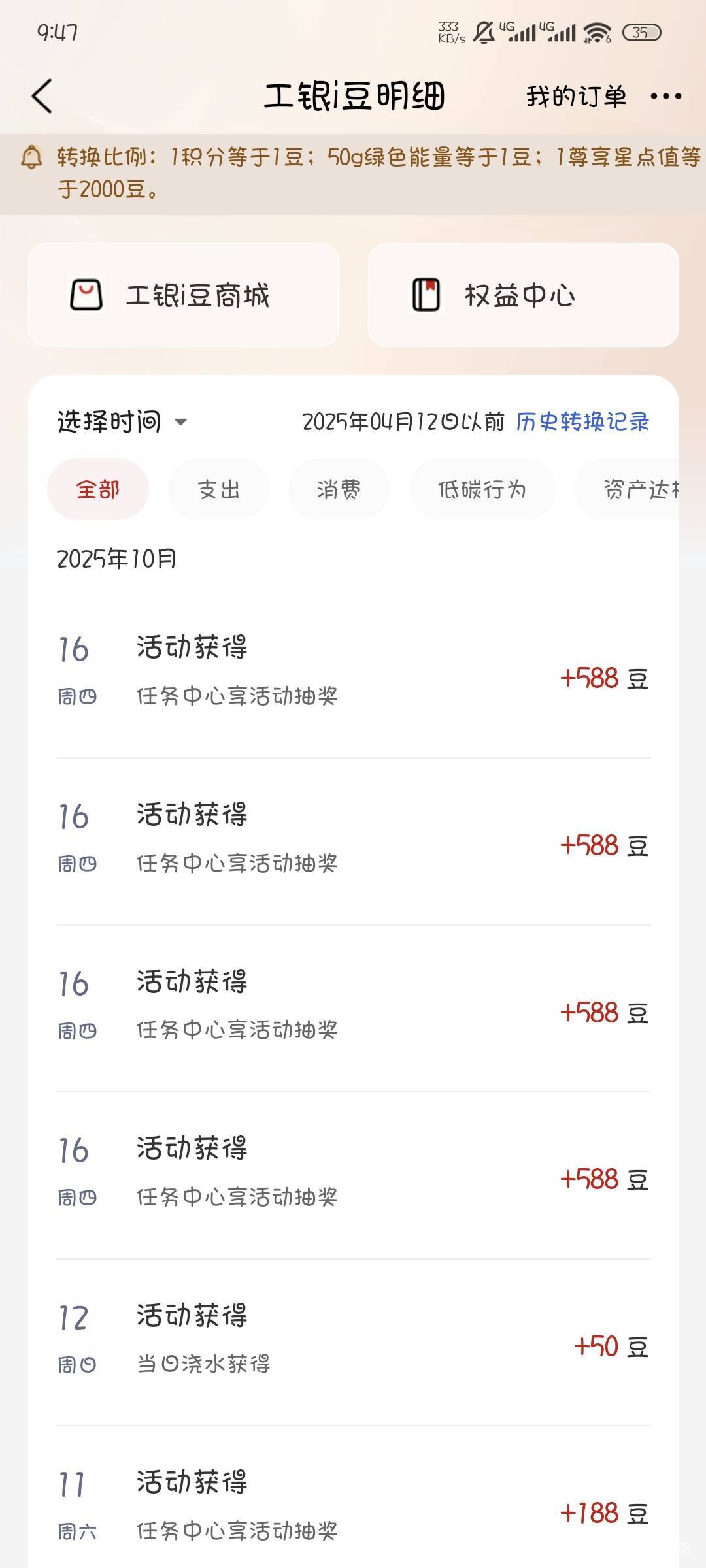This screenshot has width=706, height=1568.
Task: Open the three-dot overflow menu
Action: [666, 97]
